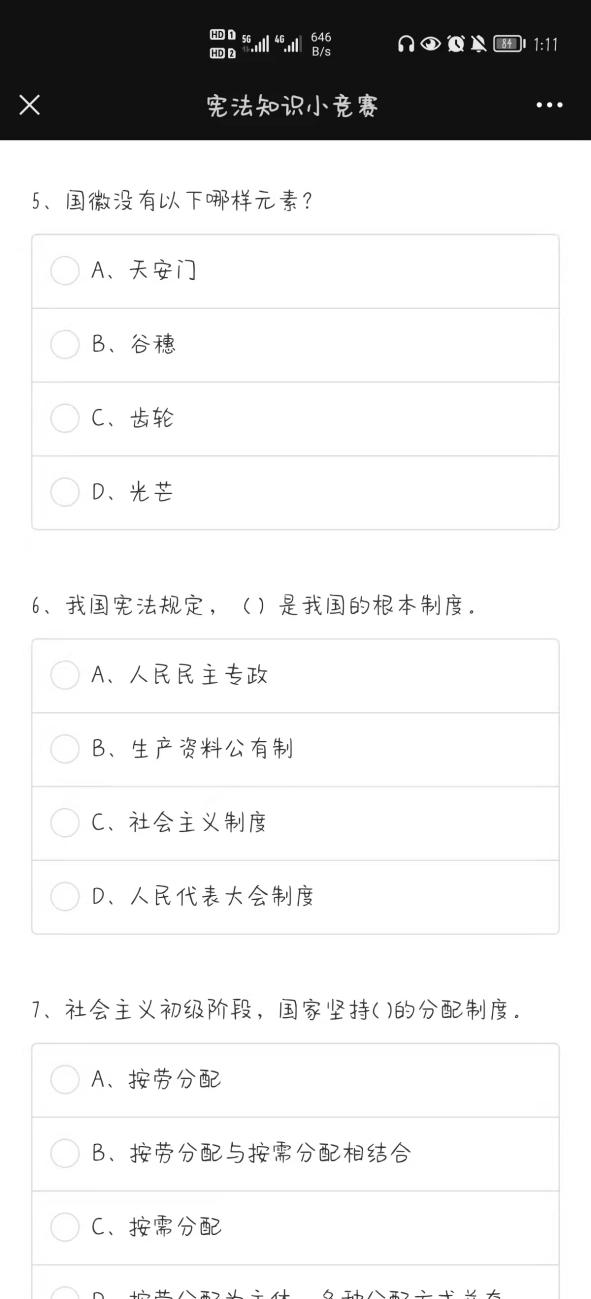Select B、按劳分配与按需分配相结合
The height and width of the screenshot is (1299, 591).
[x=295, y=1154]
